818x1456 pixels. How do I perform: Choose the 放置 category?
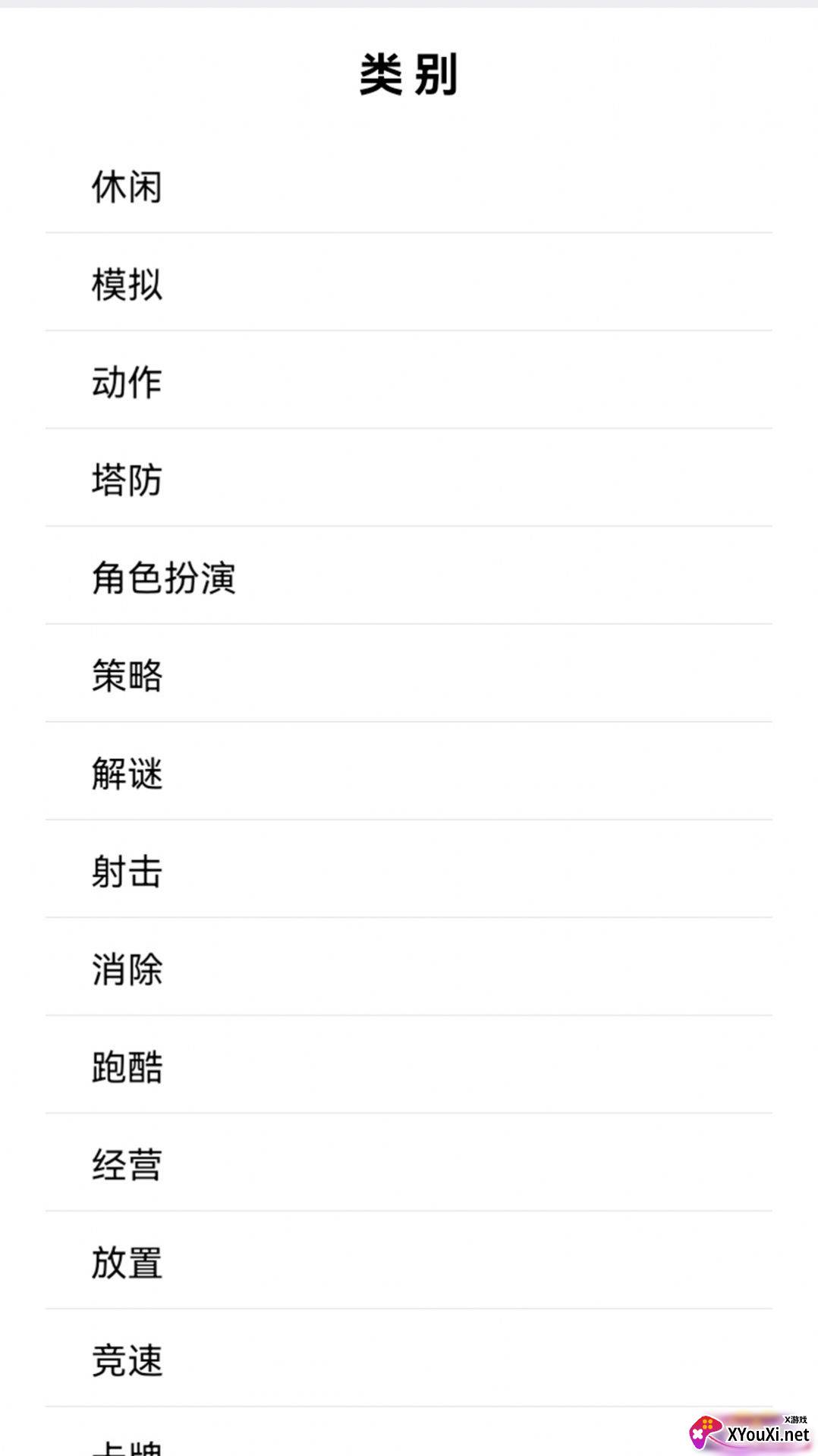127,1263
